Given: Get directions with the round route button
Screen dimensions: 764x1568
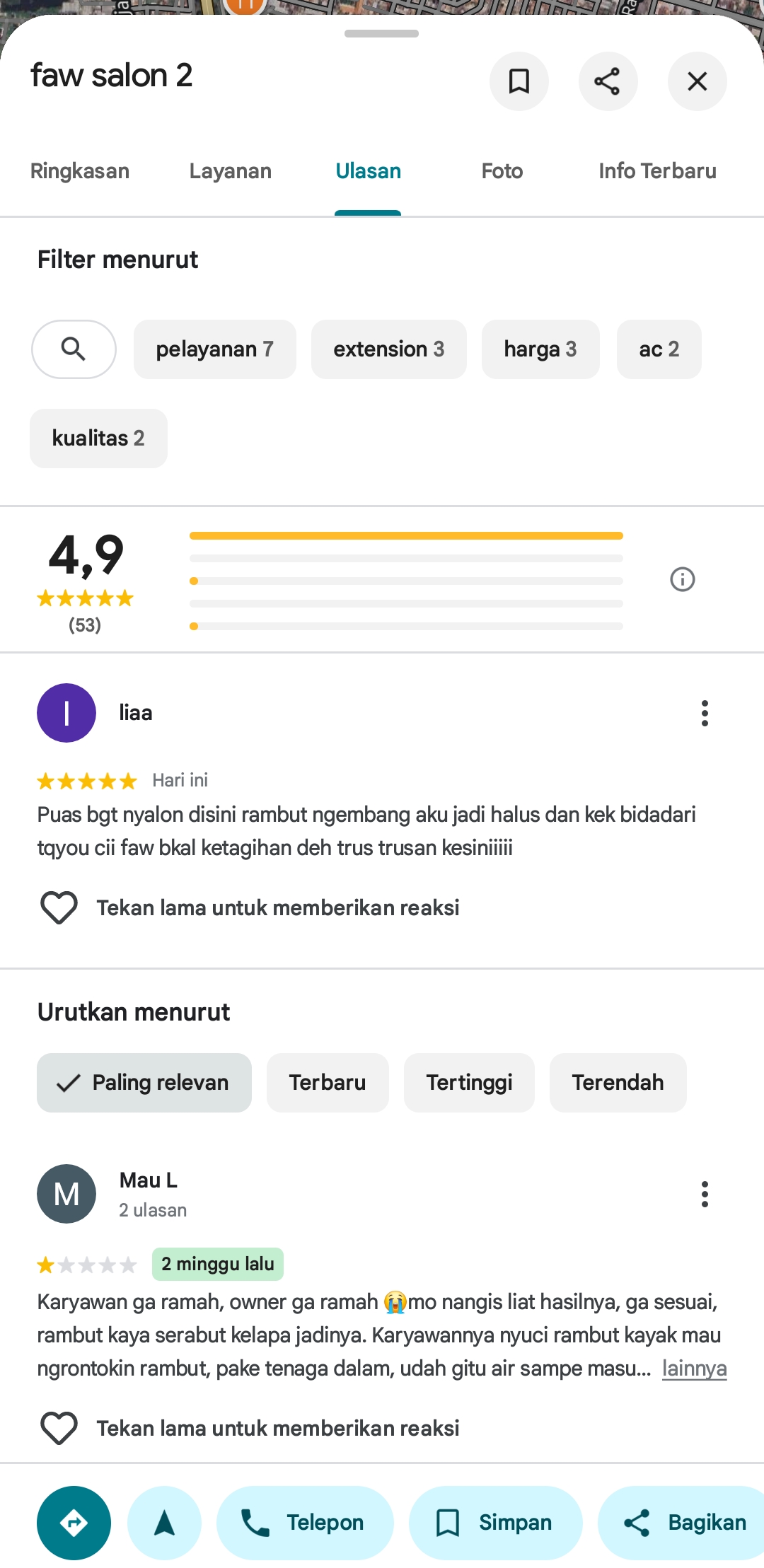Looking at the screenshot, I should [x=74, y=1523].
